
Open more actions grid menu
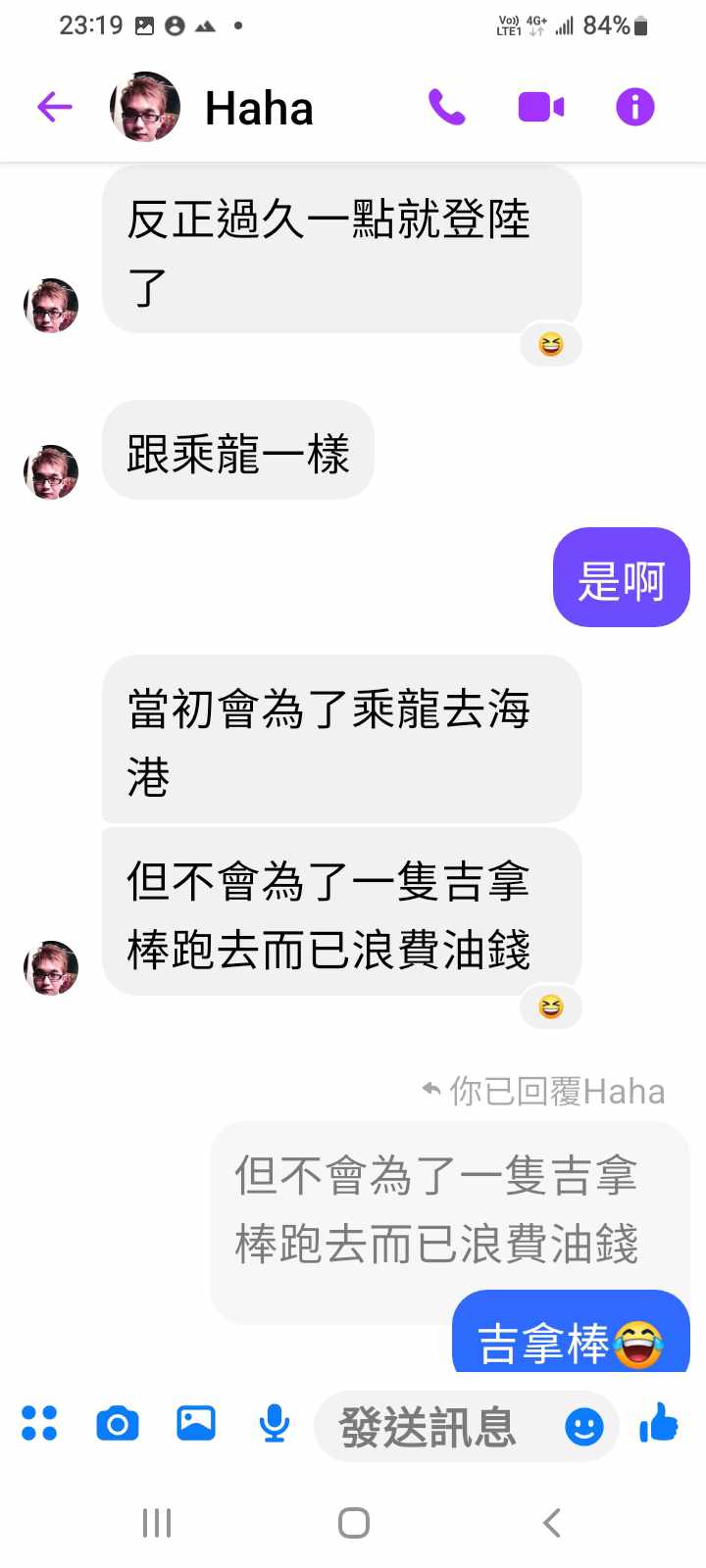point(39,1423)
